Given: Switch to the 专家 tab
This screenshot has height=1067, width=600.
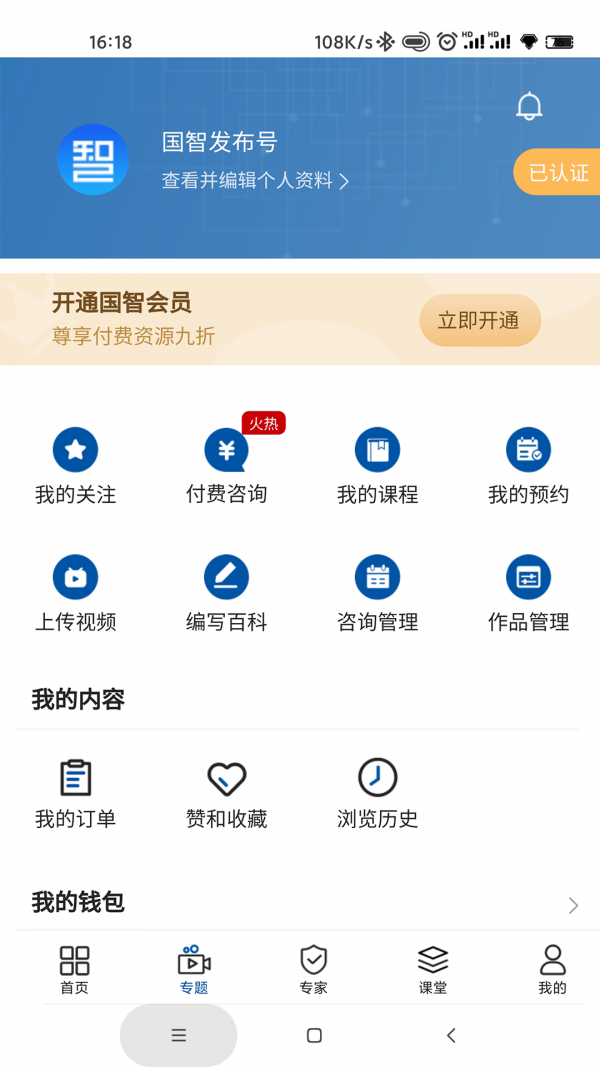Looking at the screenshot, I should (x=314, y=970).
